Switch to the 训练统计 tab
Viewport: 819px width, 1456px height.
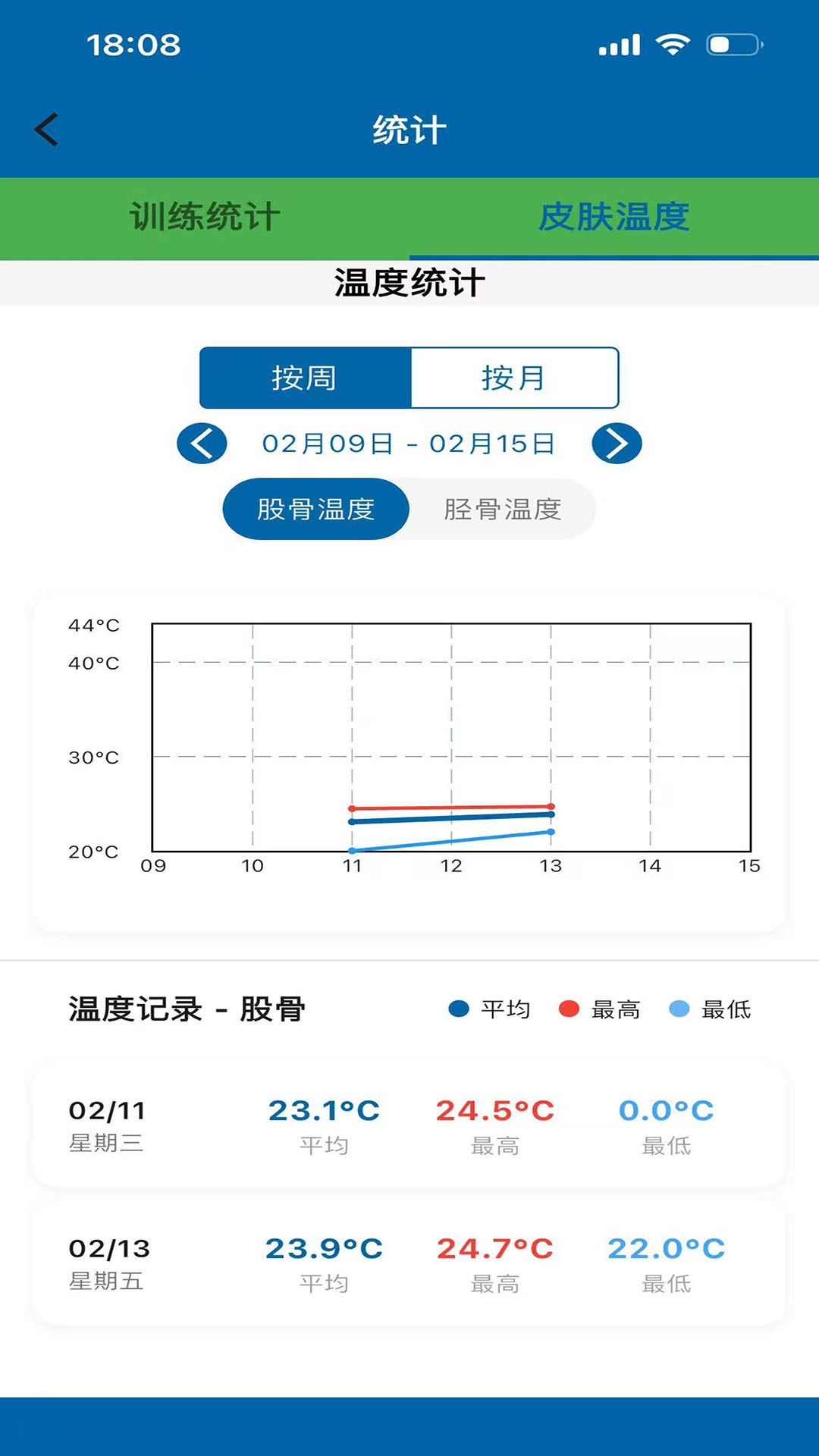pyautogui.click(x=205, y=219)
